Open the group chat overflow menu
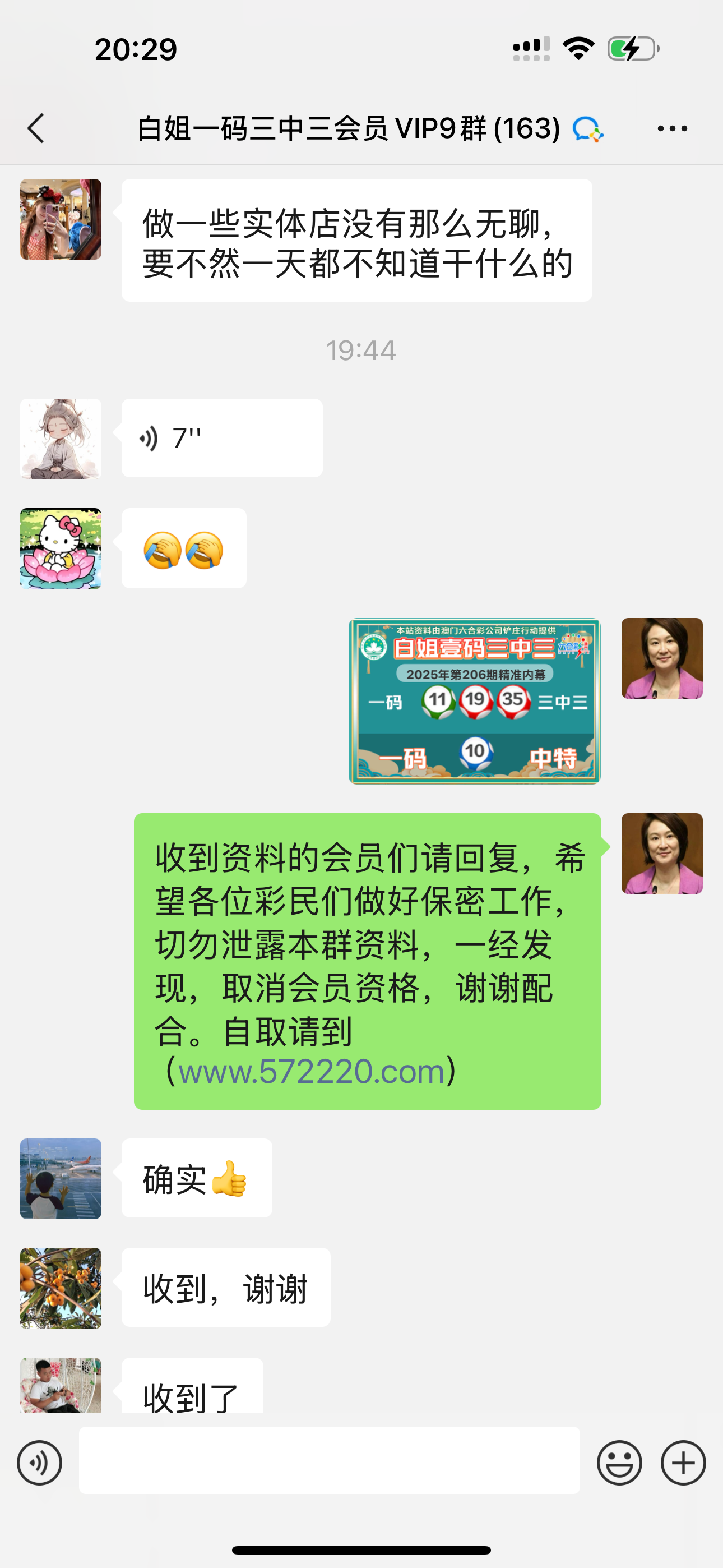This screenshot has height=1568, width=723. (672, 128)
